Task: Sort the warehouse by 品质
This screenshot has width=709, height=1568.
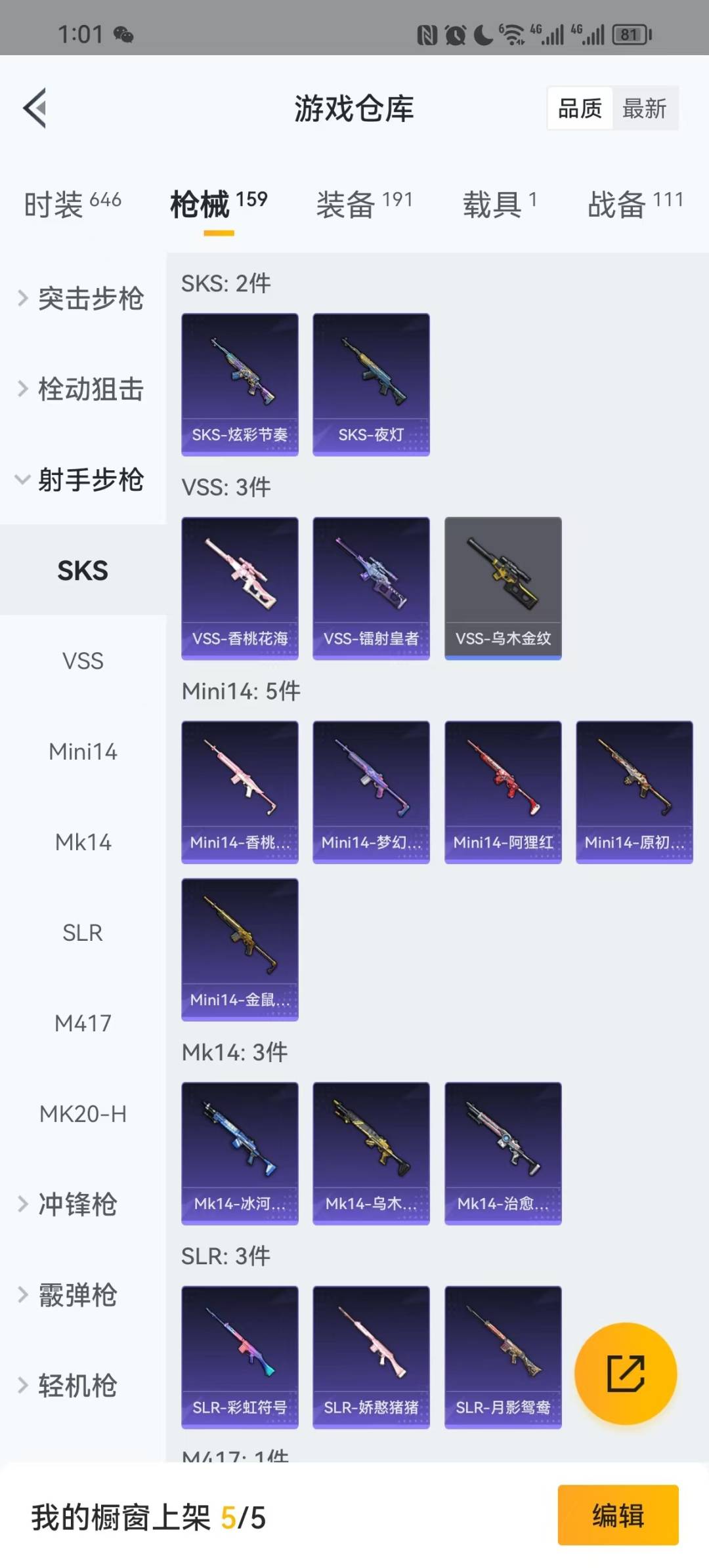Action: [580, 108]
